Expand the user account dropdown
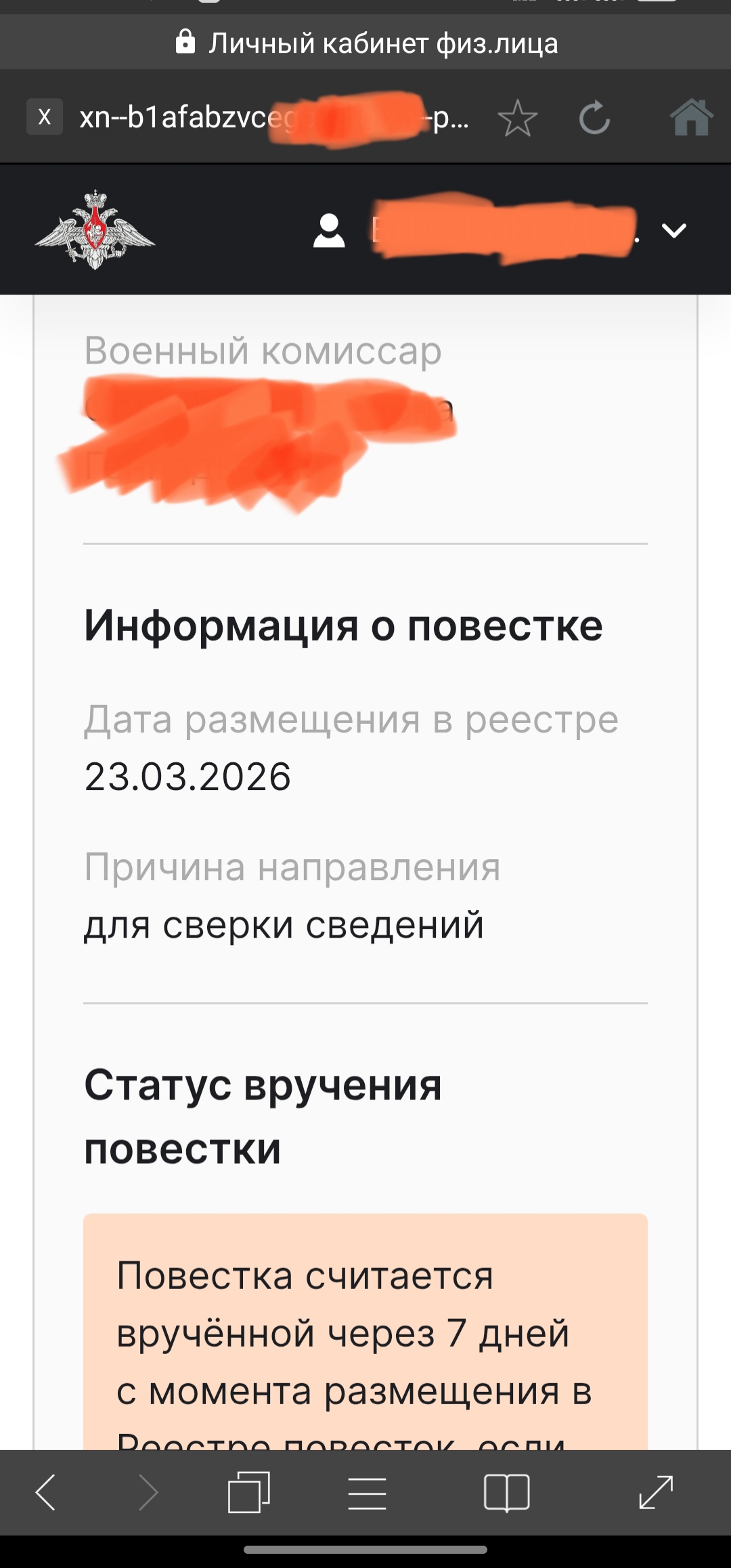The image size is (731, 1568). click(x=673, y=231)
